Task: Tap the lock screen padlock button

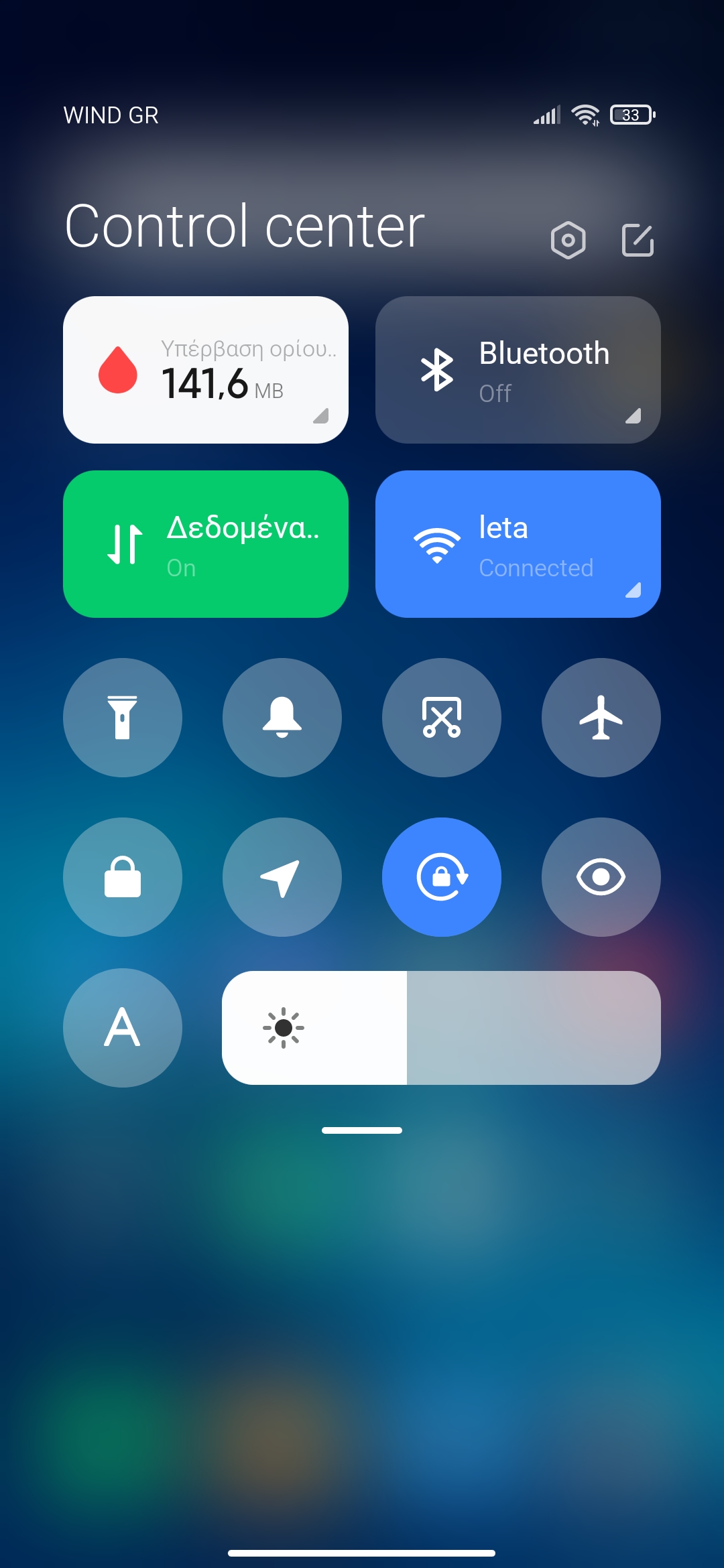Action: (123, 877)
